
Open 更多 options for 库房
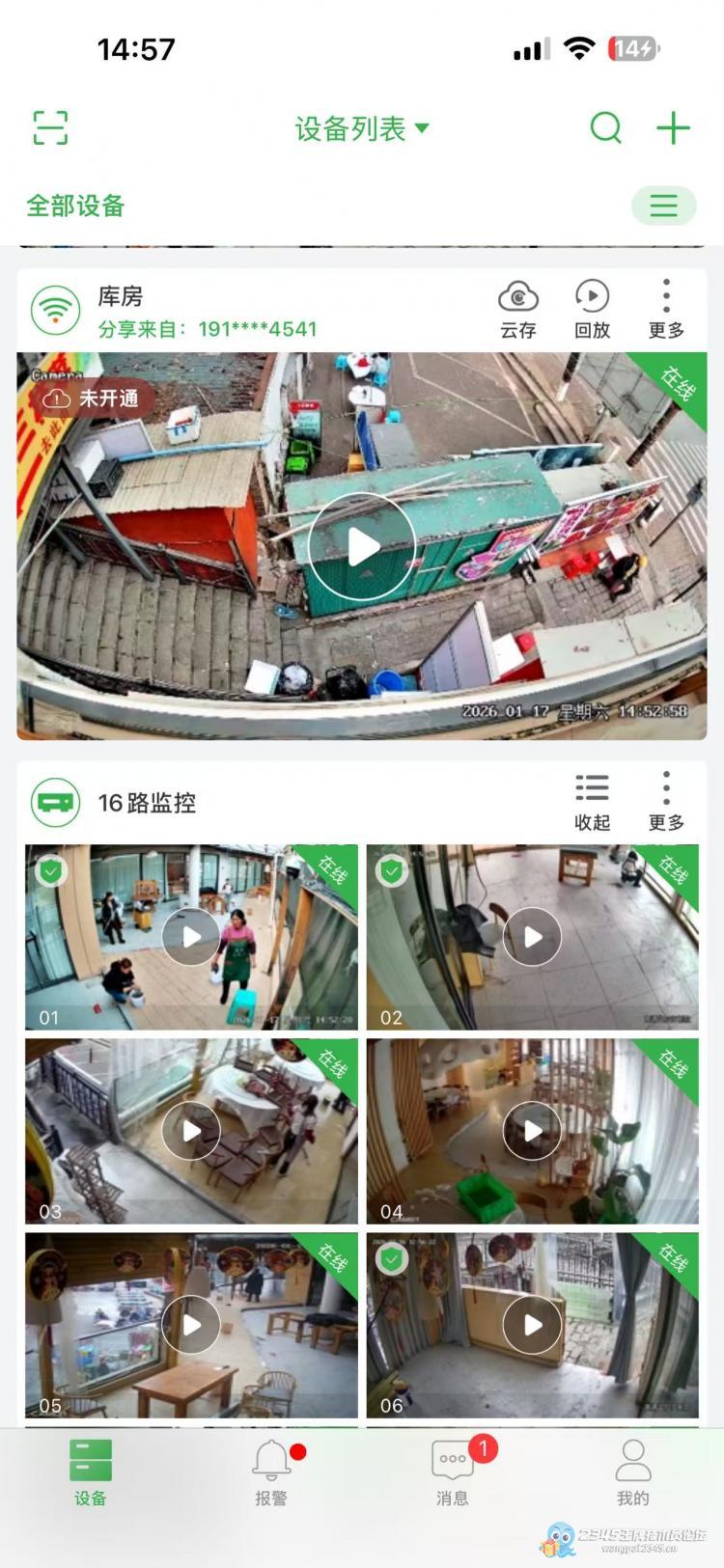666,310
